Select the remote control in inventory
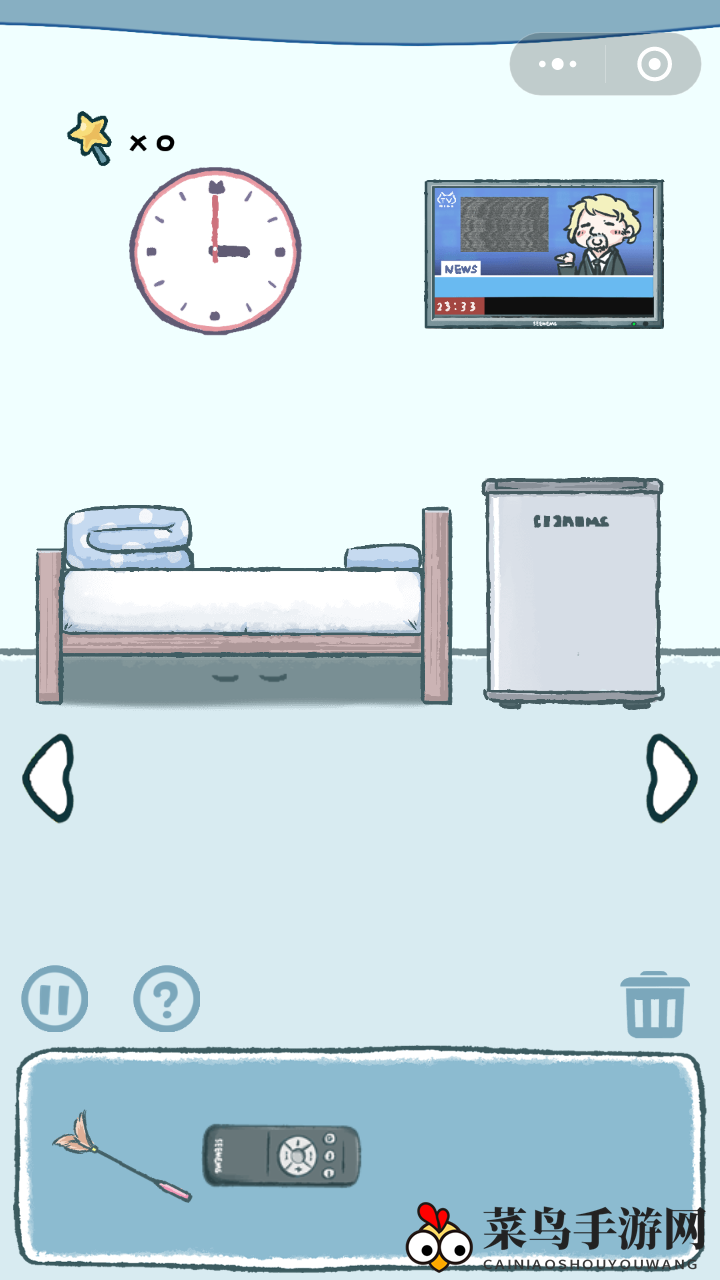720x1280 pixels. click(x=281, y=1156)
